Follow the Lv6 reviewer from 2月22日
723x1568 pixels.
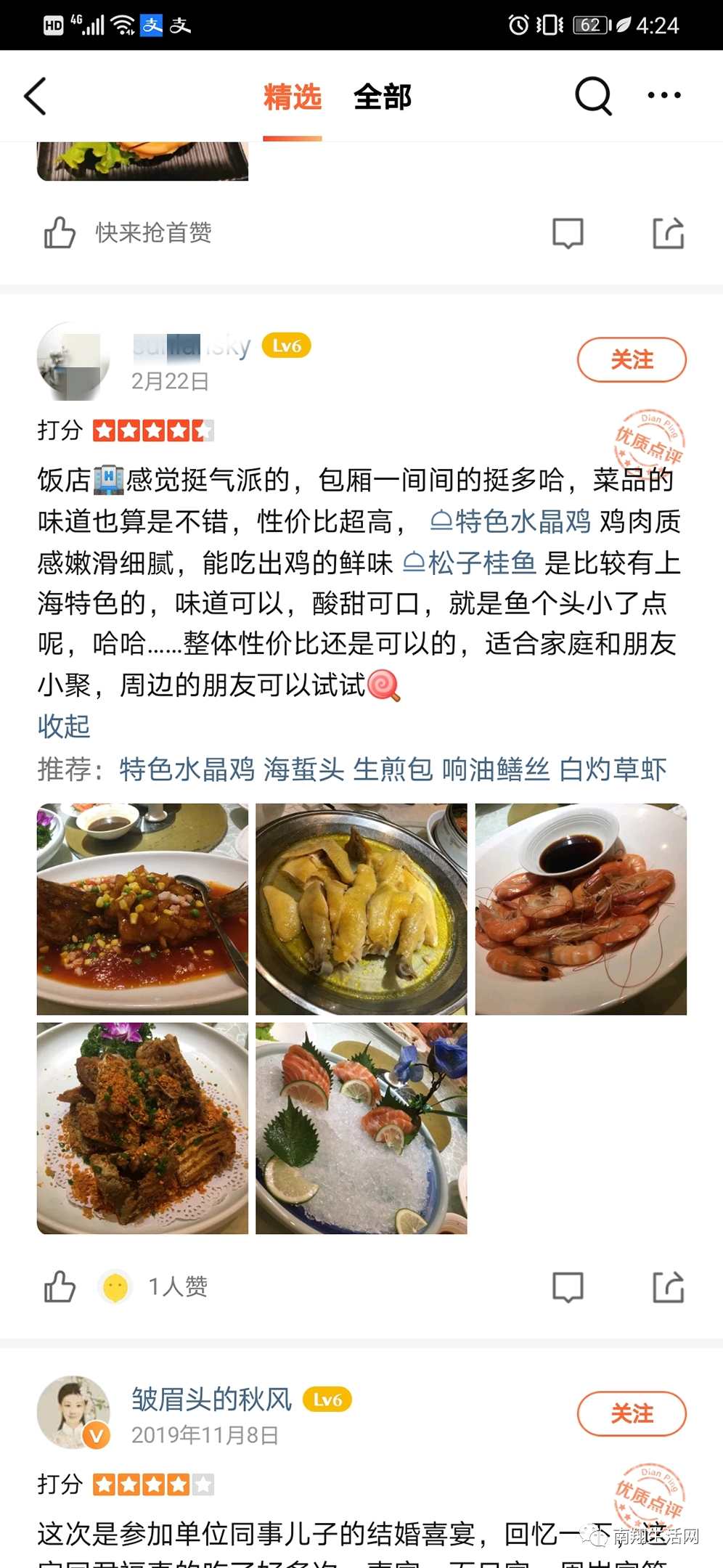point(631,359)
